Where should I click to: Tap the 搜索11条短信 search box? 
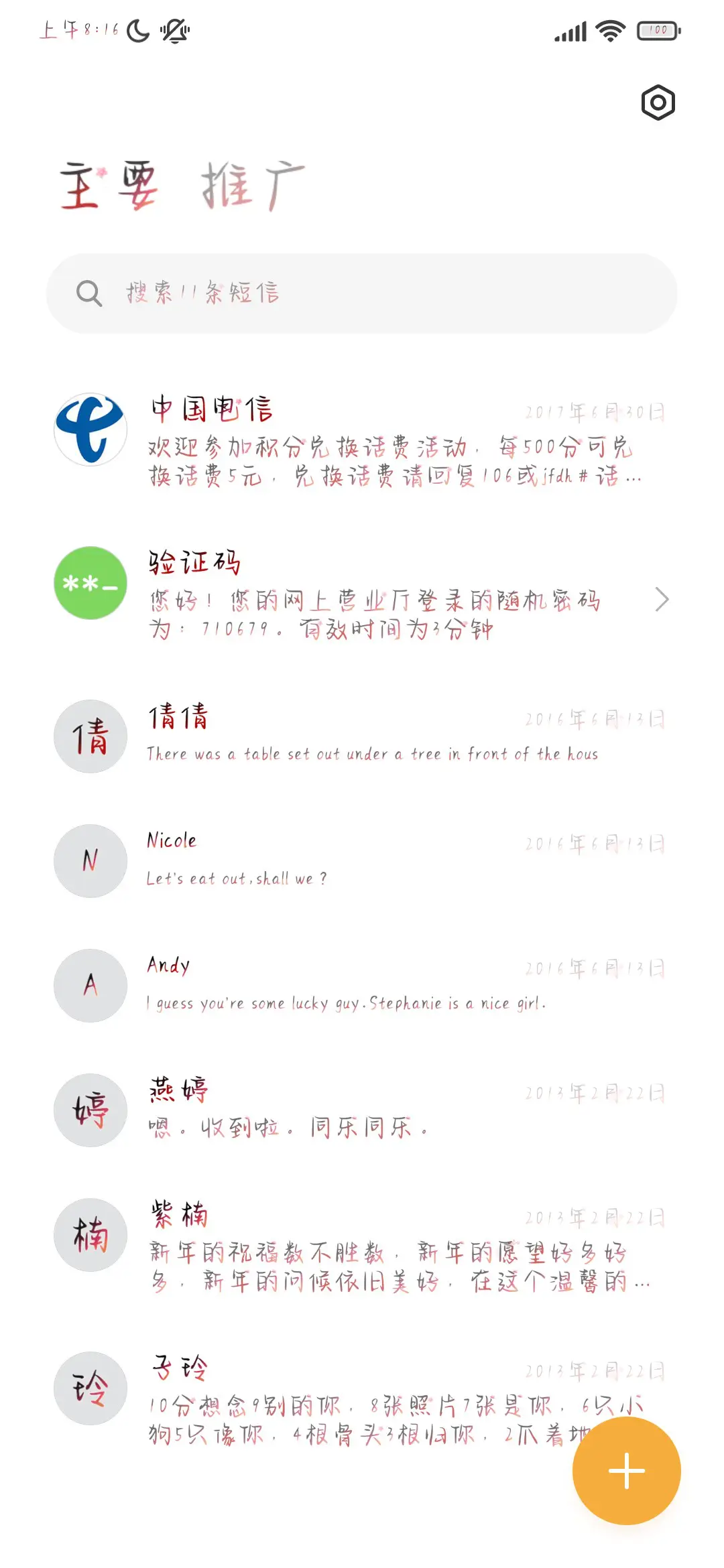pyautogui.click(x=362, y=293)
